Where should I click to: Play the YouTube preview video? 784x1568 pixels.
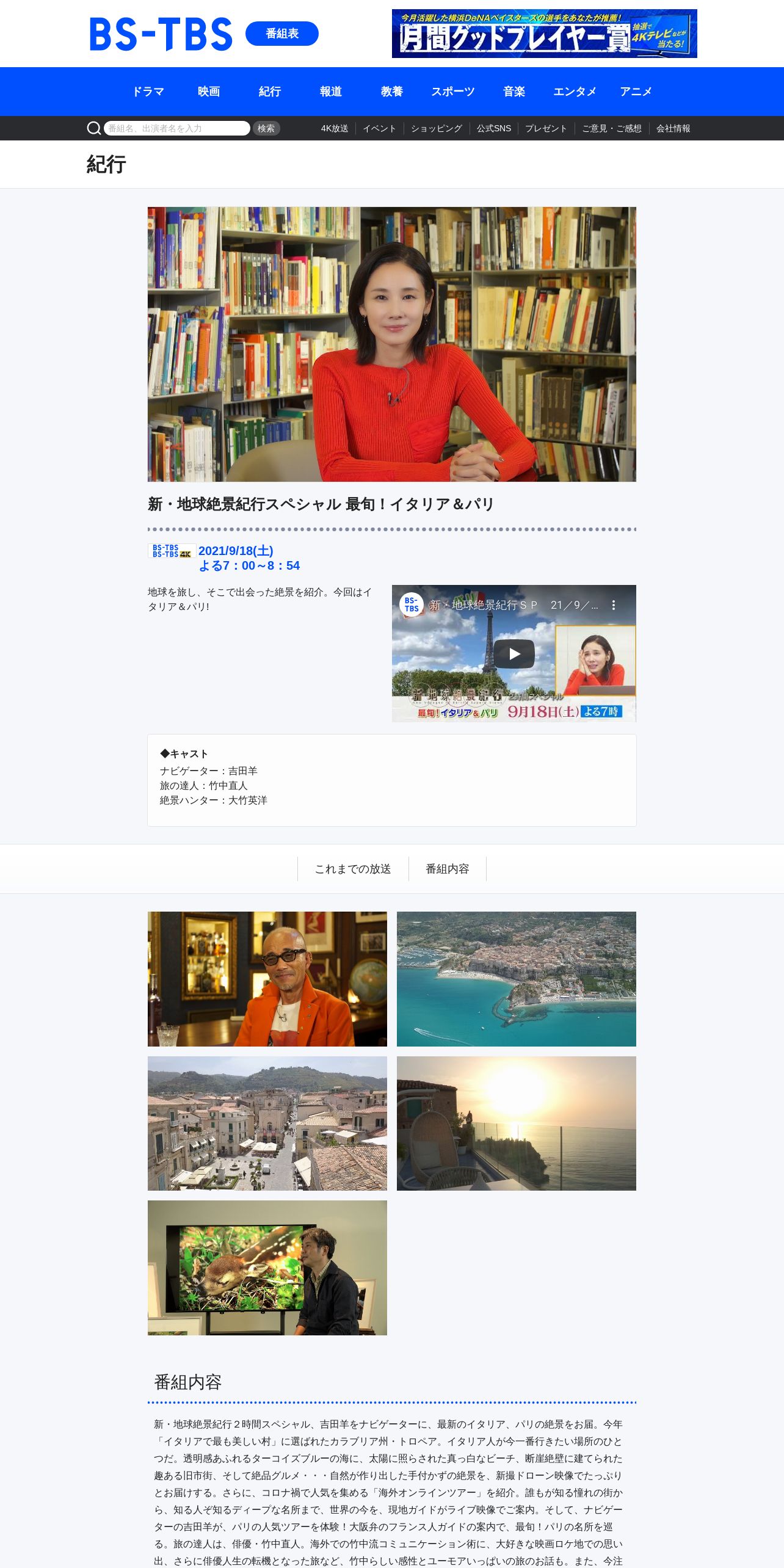coord(514,654)
